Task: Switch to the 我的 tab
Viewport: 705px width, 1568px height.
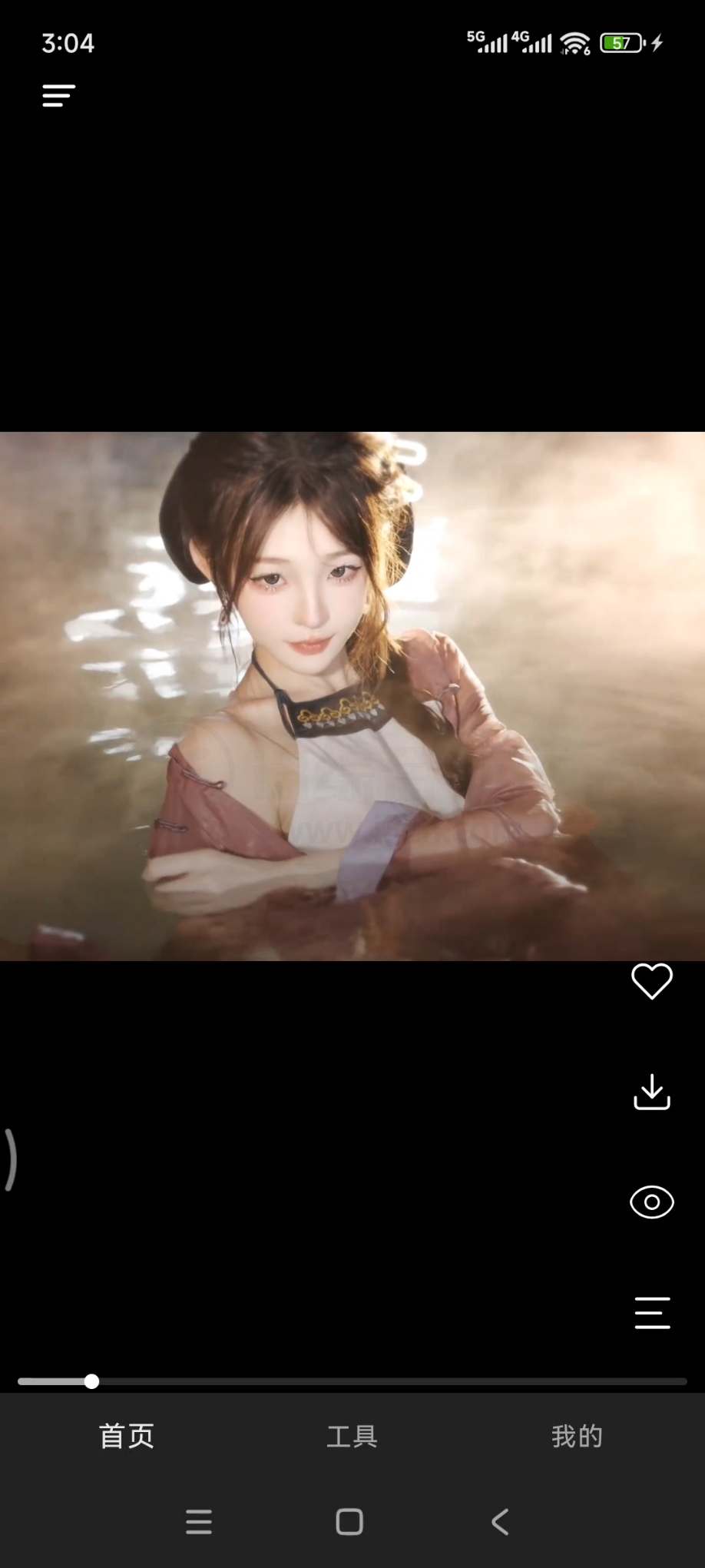Action: click(x=577, y=1436)
